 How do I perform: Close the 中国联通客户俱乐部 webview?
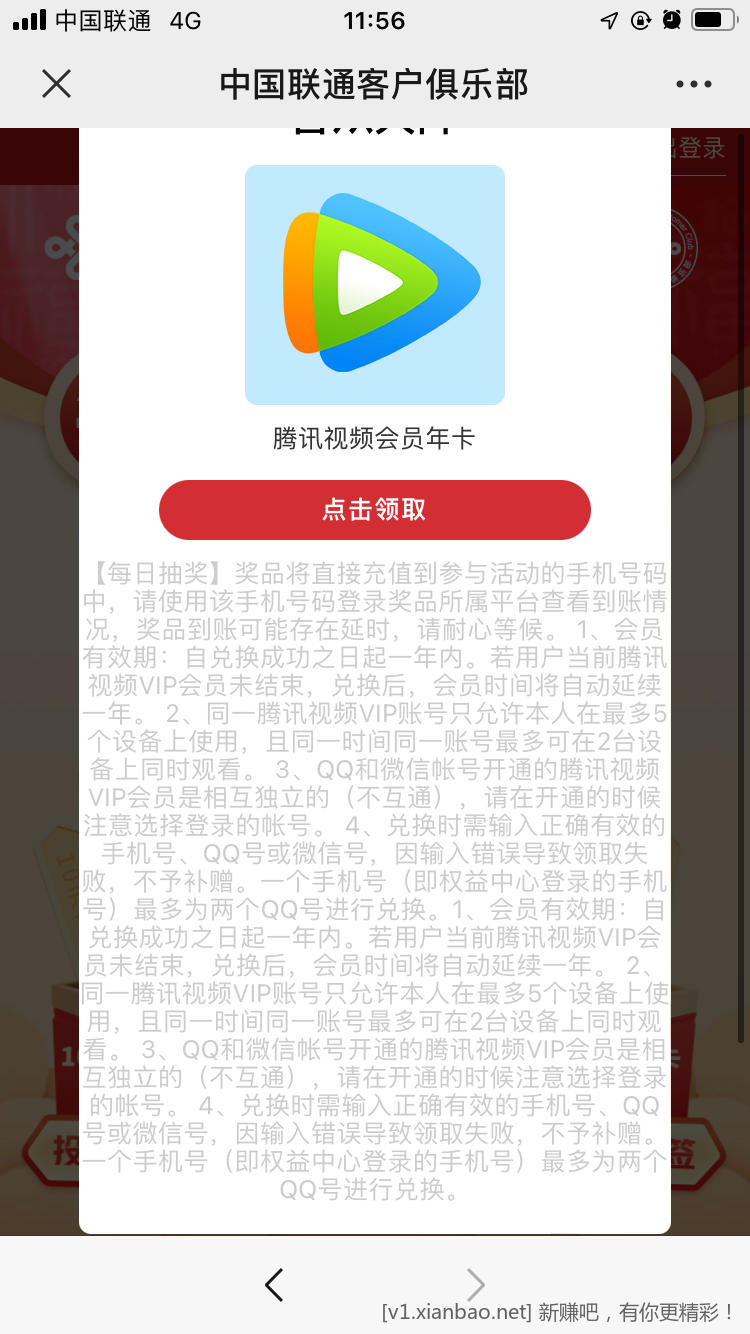tap(57, 84)
